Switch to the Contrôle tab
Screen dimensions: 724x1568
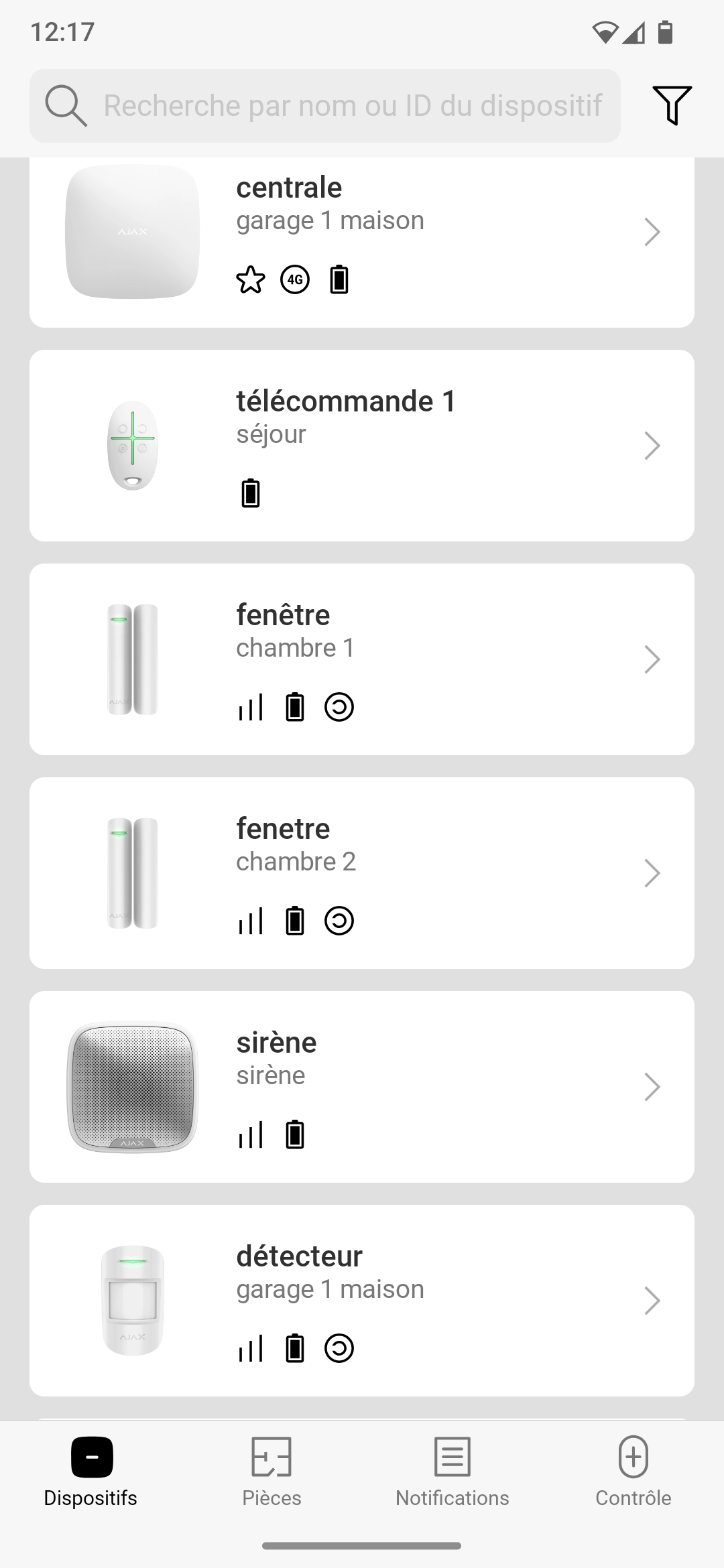click(633, 1472)
